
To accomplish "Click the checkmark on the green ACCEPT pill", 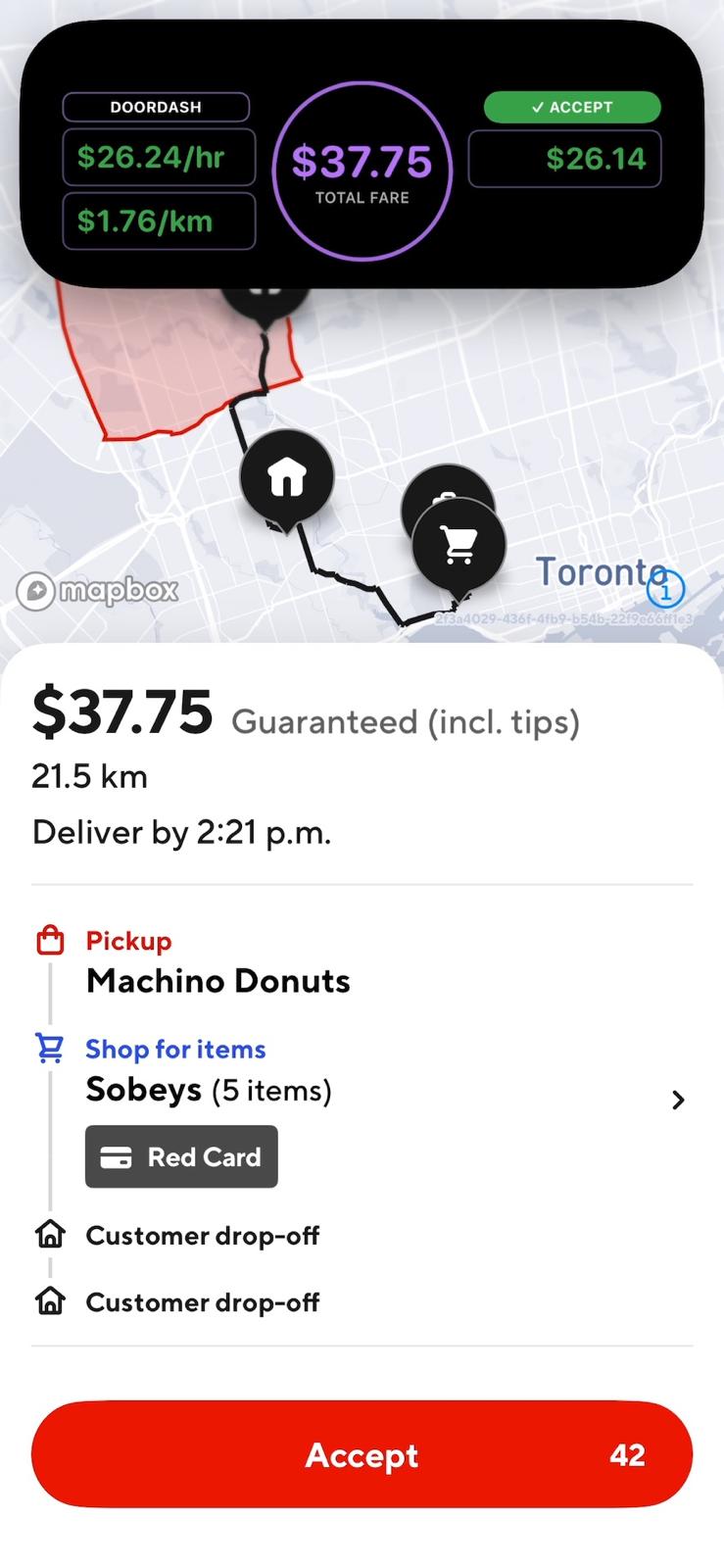I will point(537,108).
